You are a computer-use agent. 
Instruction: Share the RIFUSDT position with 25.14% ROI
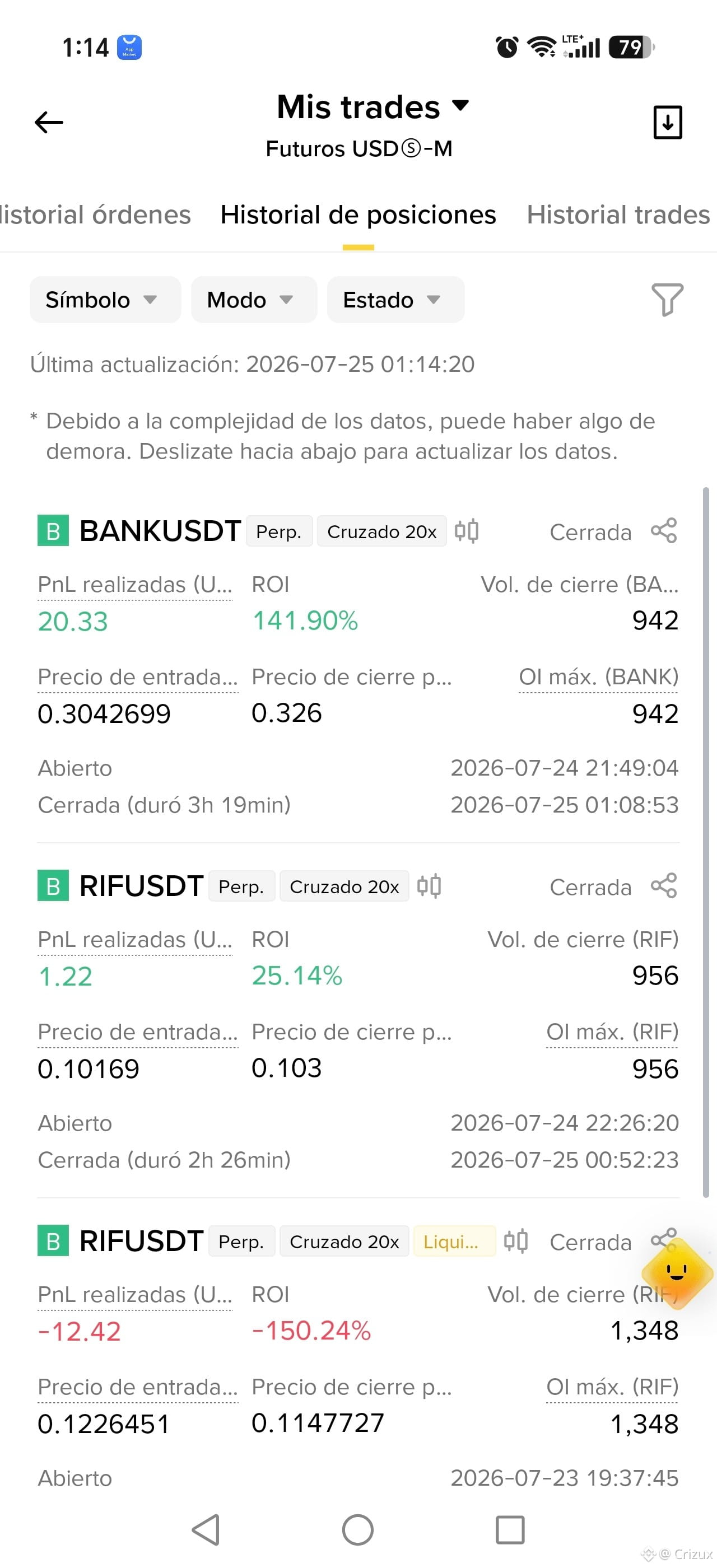[663, 886]
